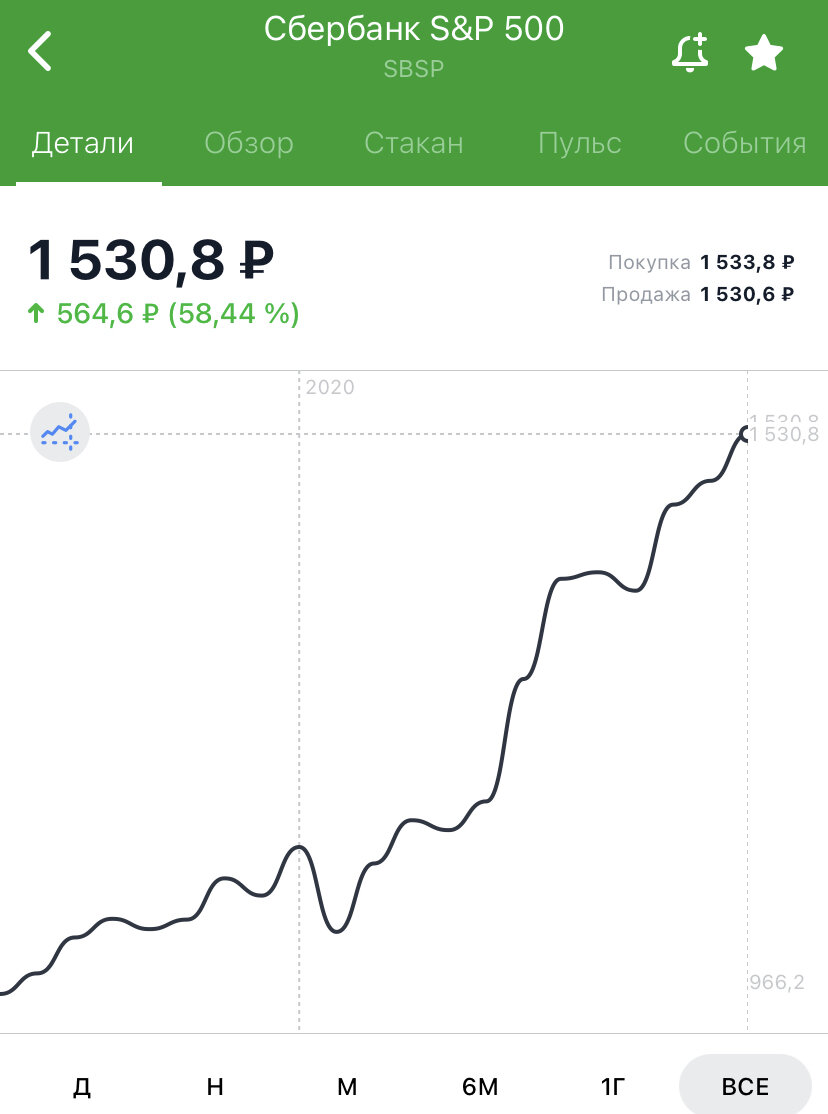Select the 6М chart period

pos(480,1086)
